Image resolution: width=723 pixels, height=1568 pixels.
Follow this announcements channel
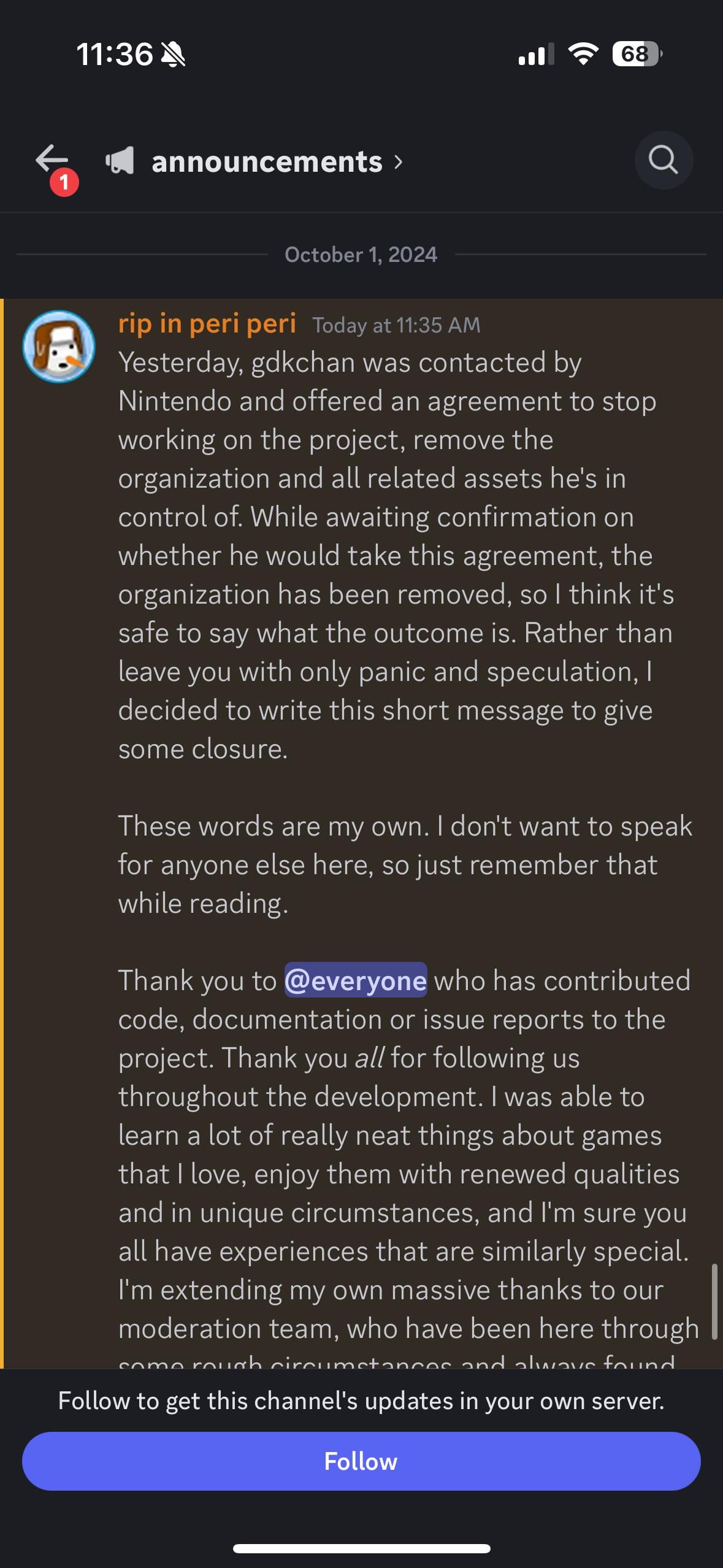(x=361, y=1461)
